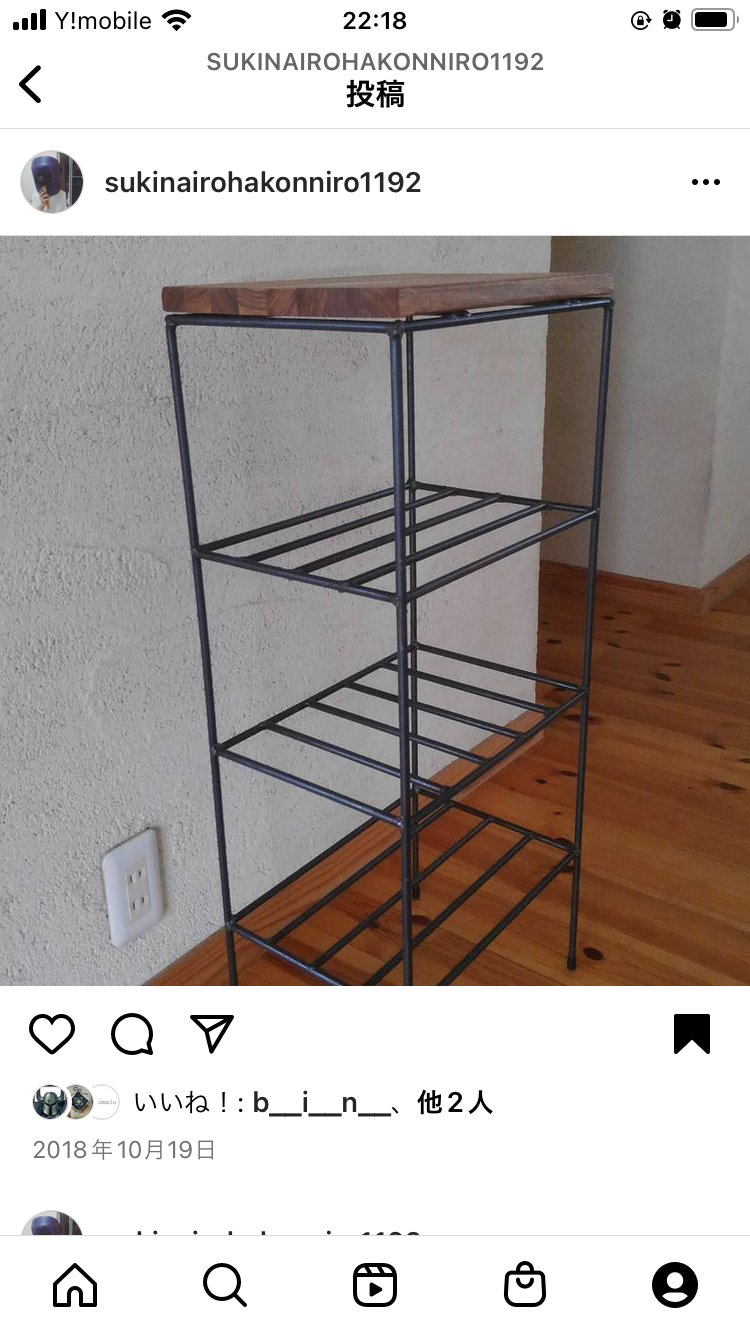Remove the saved bookmark on this post
Screen dimensions: 750x1334
[x=691, y=1034]
